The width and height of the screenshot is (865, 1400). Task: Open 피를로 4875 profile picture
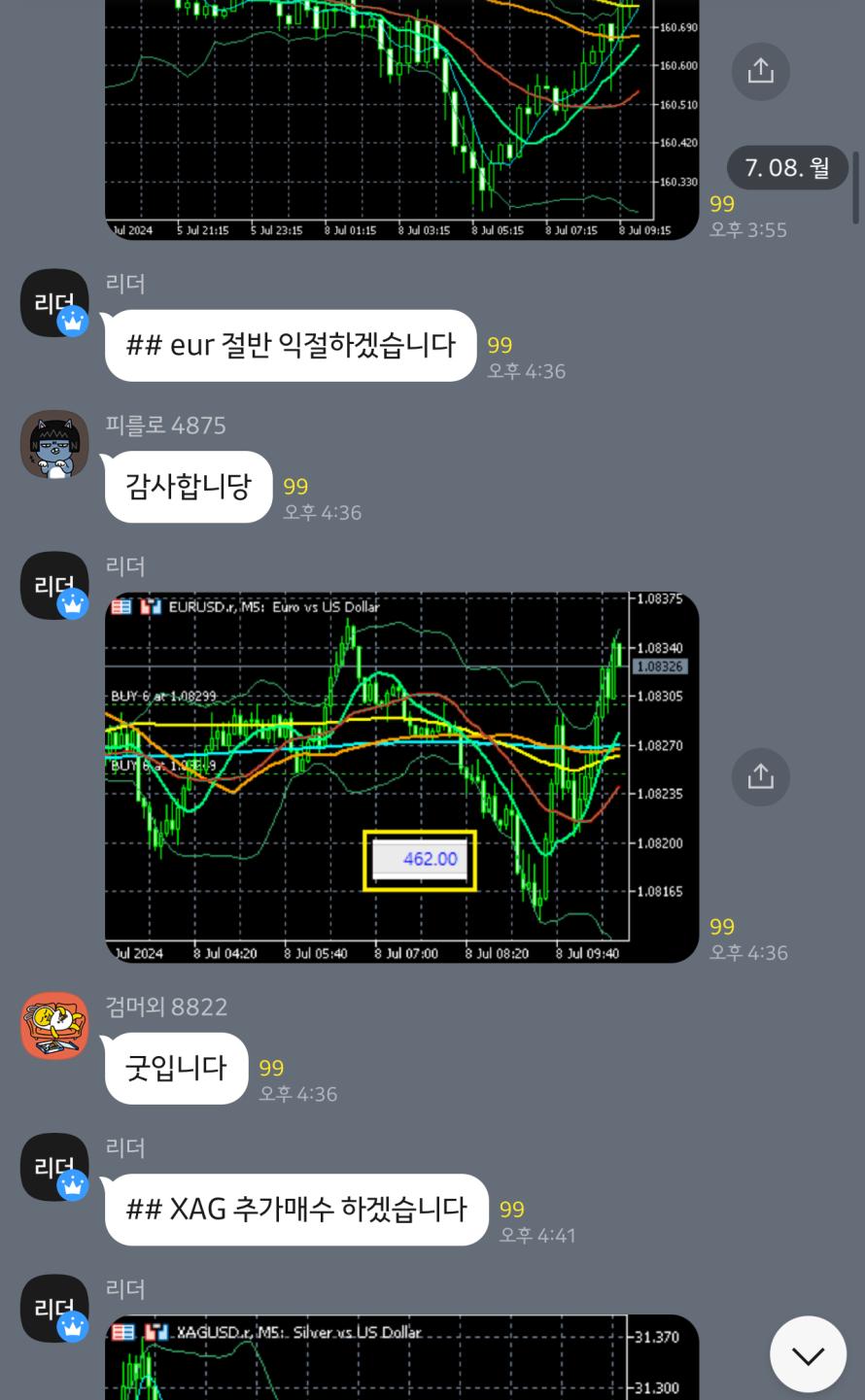click(x=55, y=445)
